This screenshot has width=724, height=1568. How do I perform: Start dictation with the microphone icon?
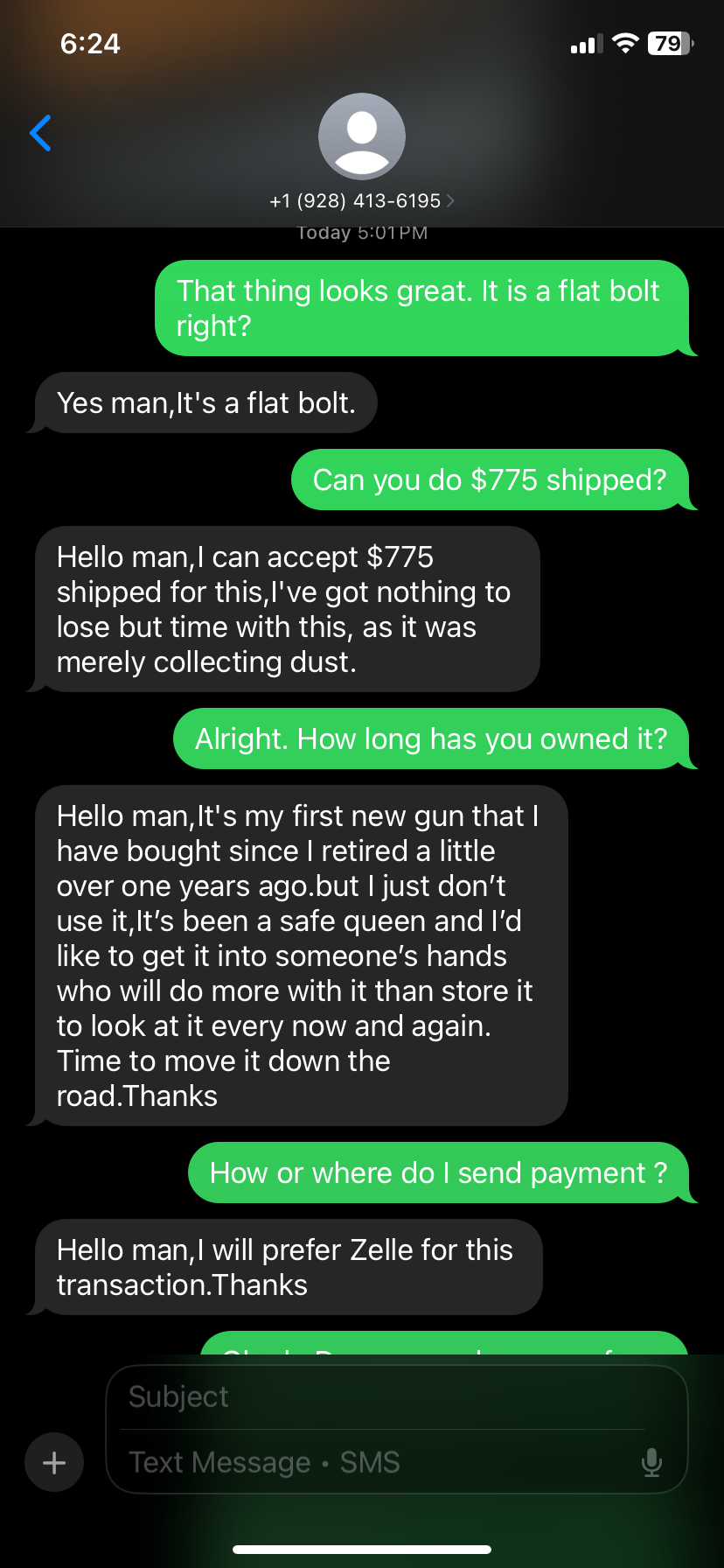coord(651,1462)
